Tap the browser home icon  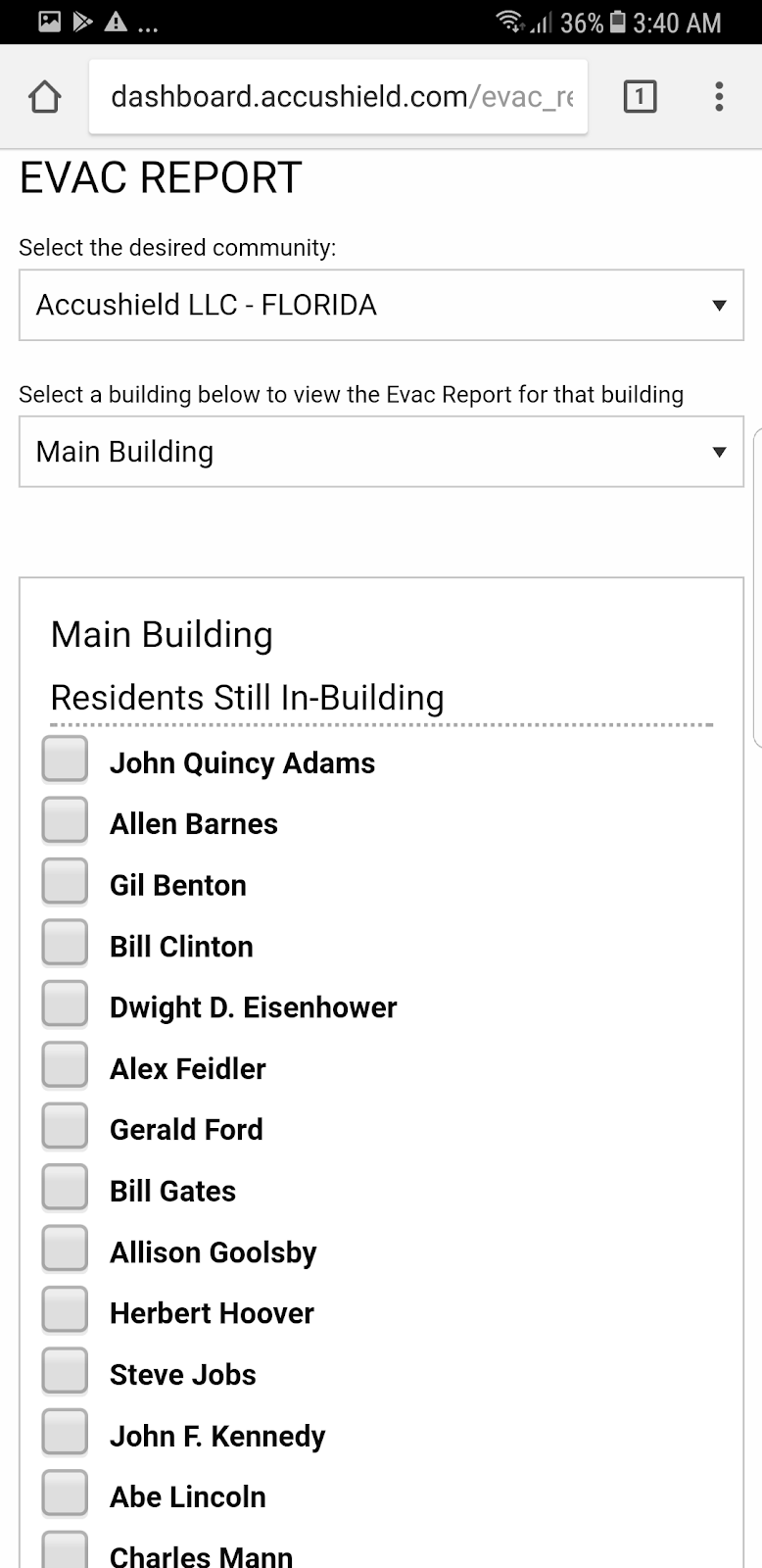(45, 97)
